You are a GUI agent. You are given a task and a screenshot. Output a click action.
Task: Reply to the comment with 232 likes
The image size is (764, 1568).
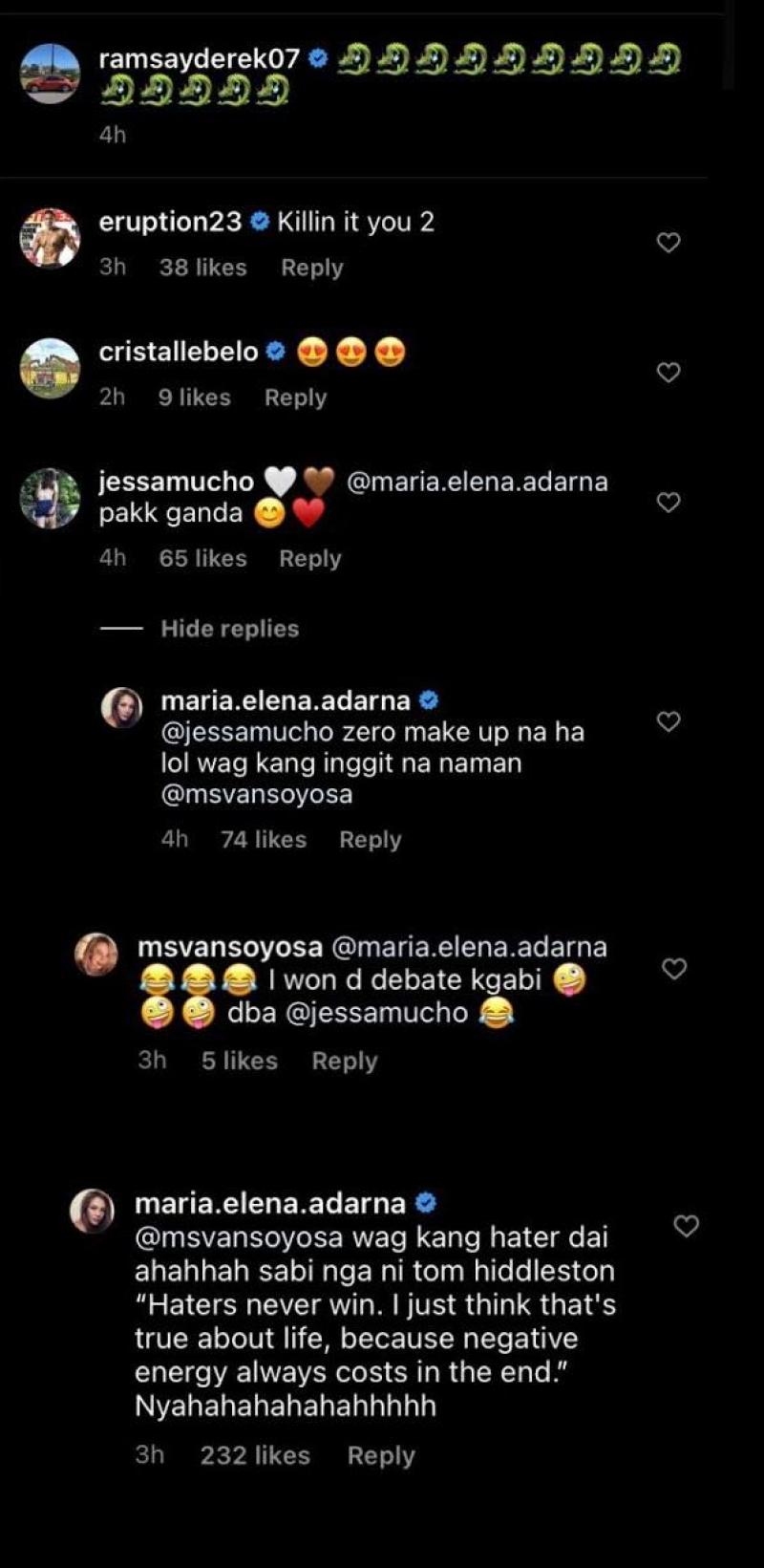click(380, 1455)
